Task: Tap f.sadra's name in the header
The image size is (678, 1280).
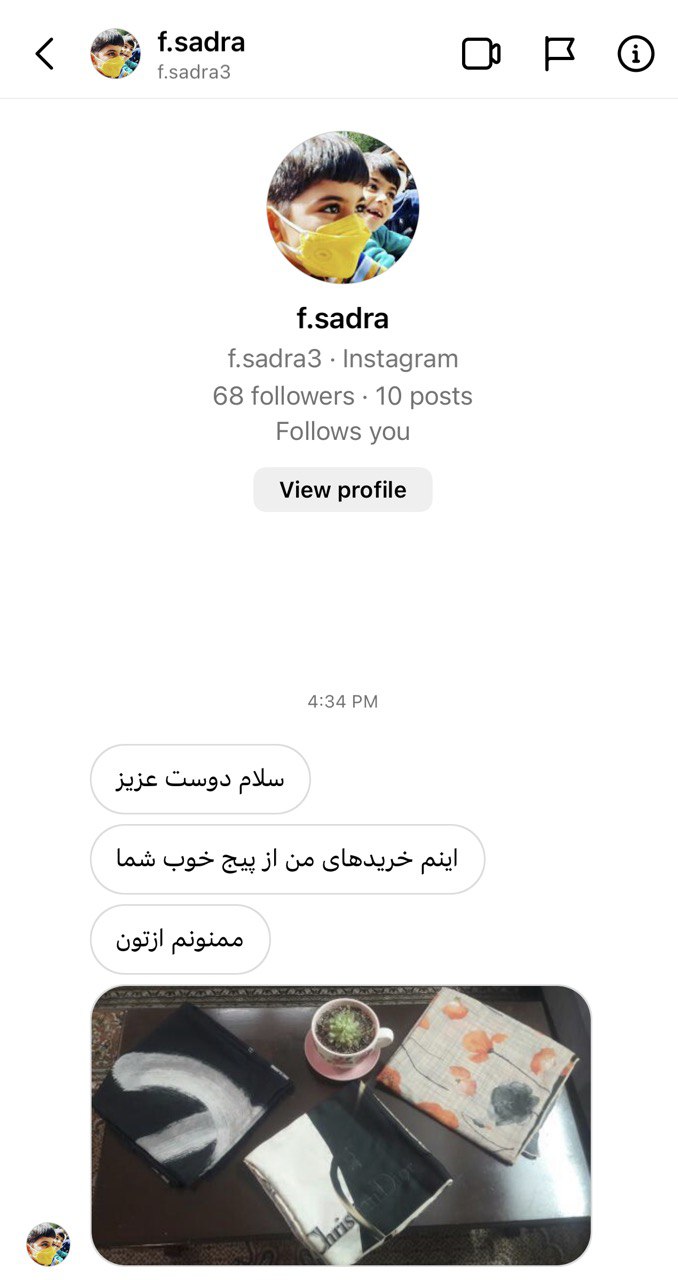Action: click(x=201, y=43)
